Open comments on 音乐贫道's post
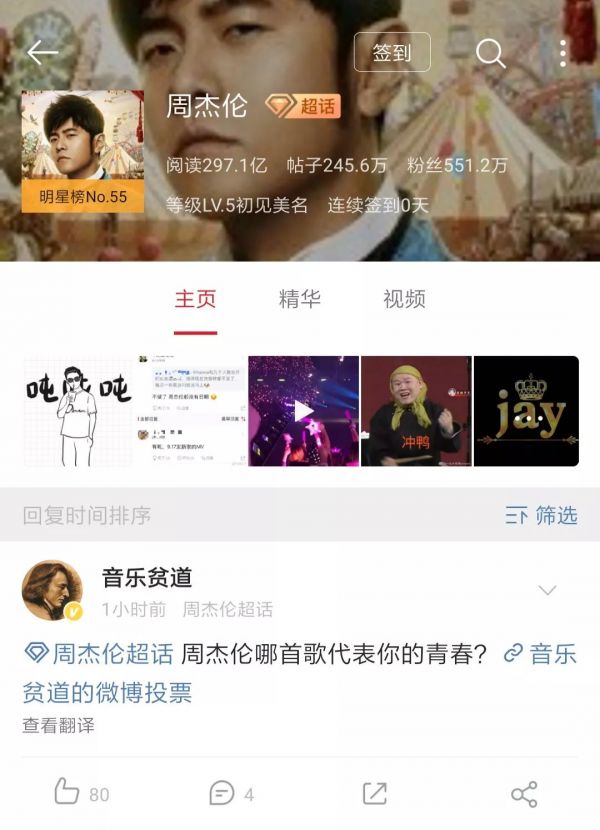 coord(231,794)
